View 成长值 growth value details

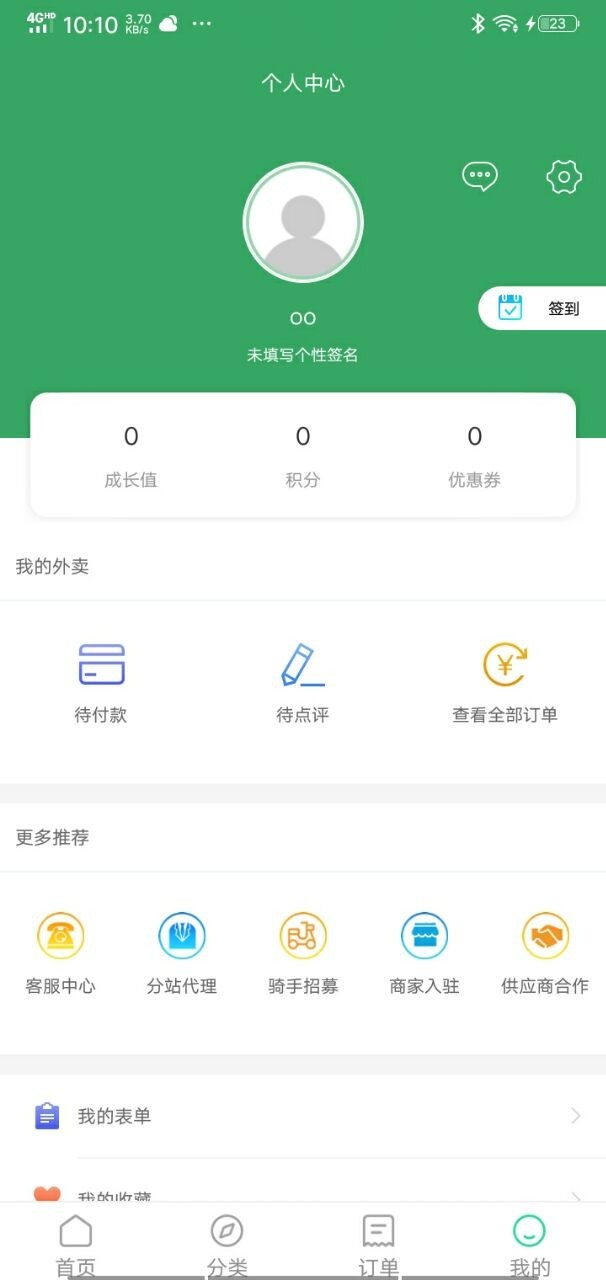[x=131, y=456]
